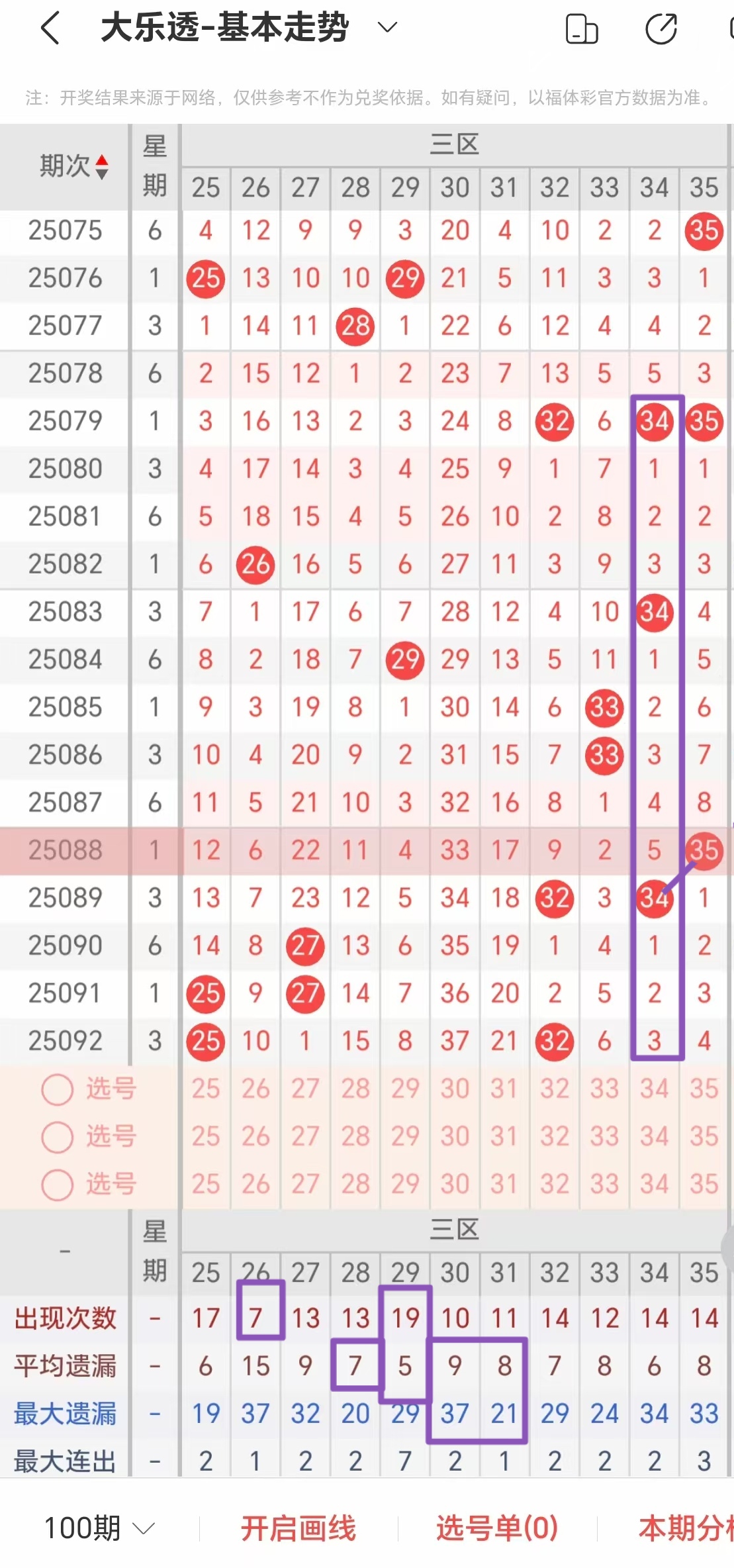Screen dimensions: 734x1568
Task: Select the third 选号 selection circle
Action: pyautogui.click(x=58, y=1183)
